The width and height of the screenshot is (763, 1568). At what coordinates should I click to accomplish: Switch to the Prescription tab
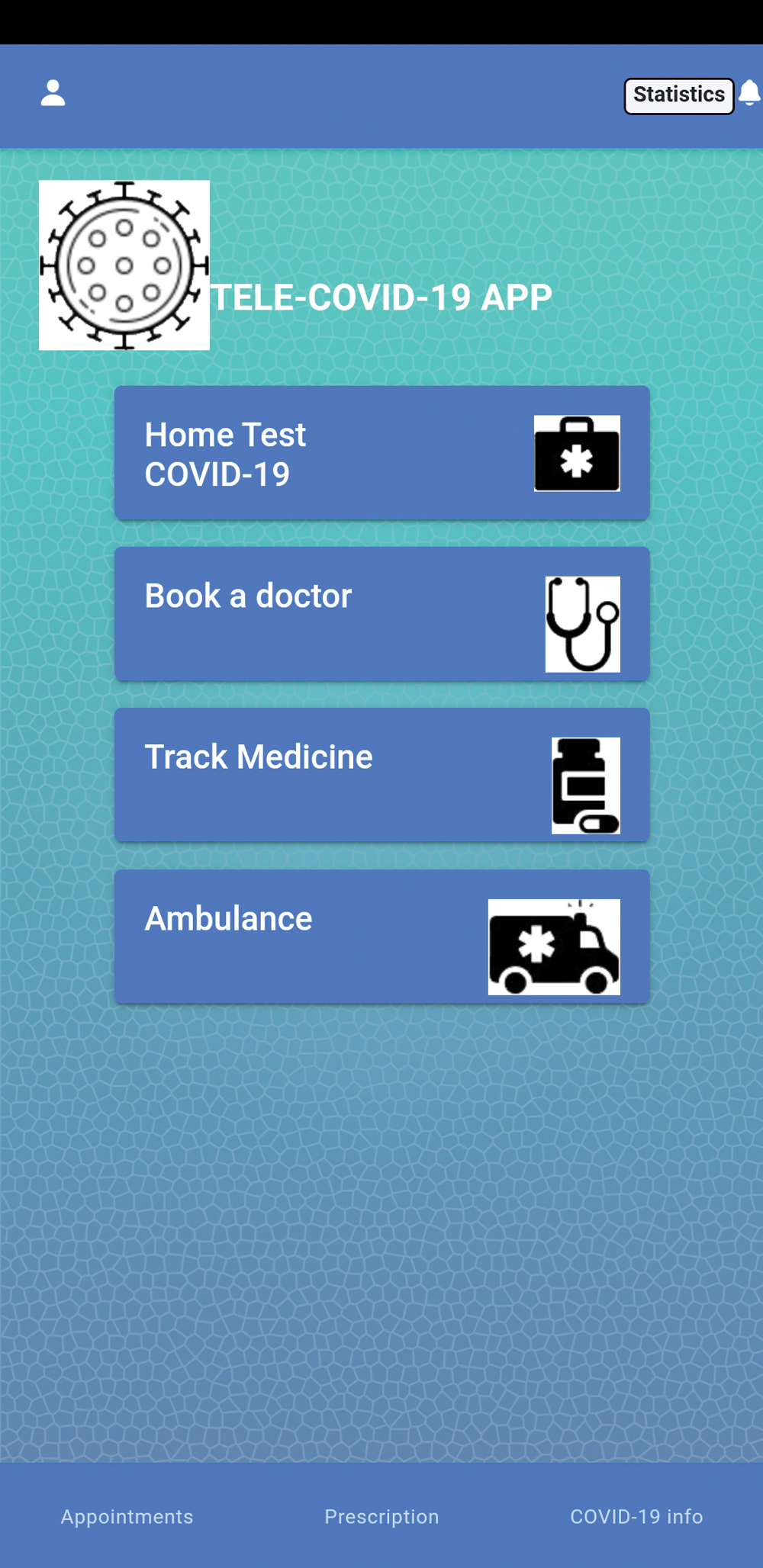[x=381, y=1516]
